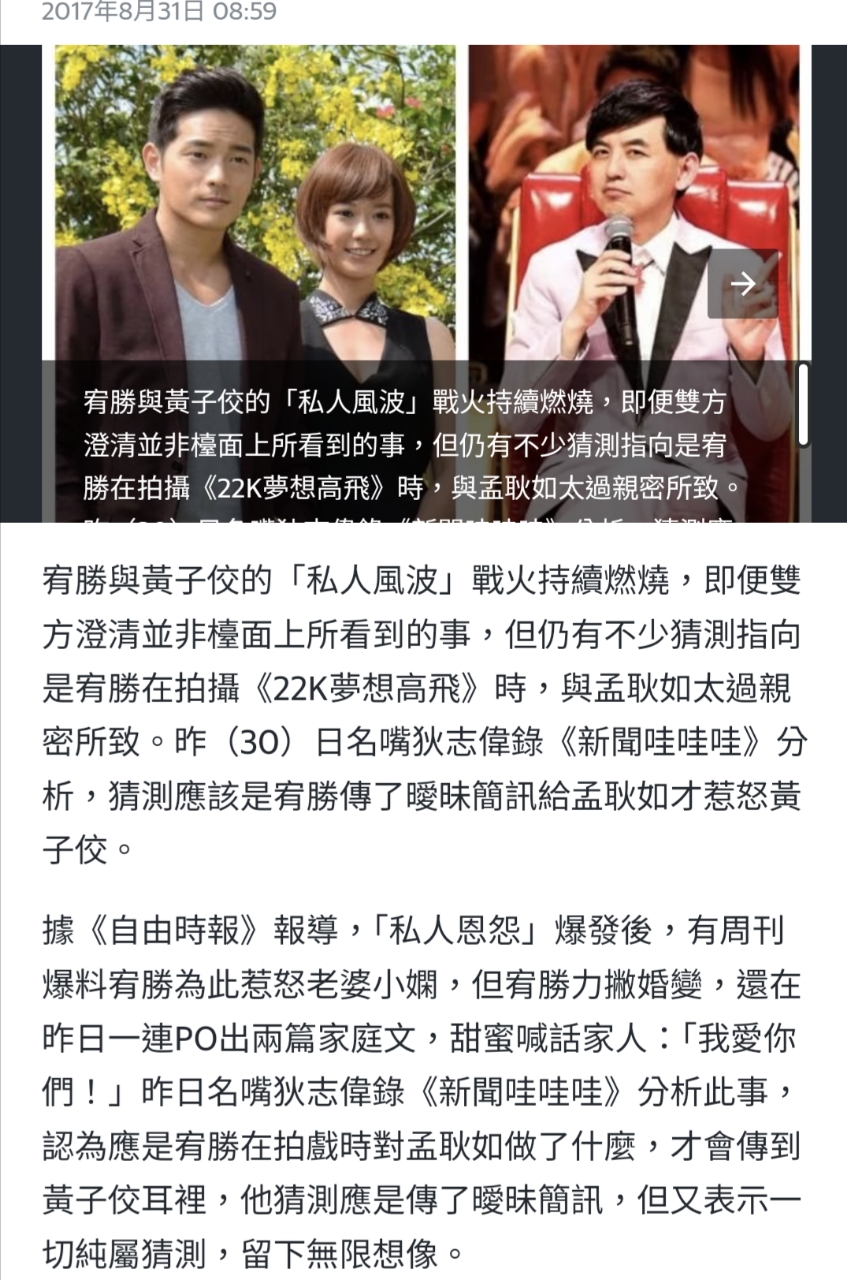The width and height of the screenshot is (847, 1280).
Task: Tap the next image arrow
Action: 742,284
